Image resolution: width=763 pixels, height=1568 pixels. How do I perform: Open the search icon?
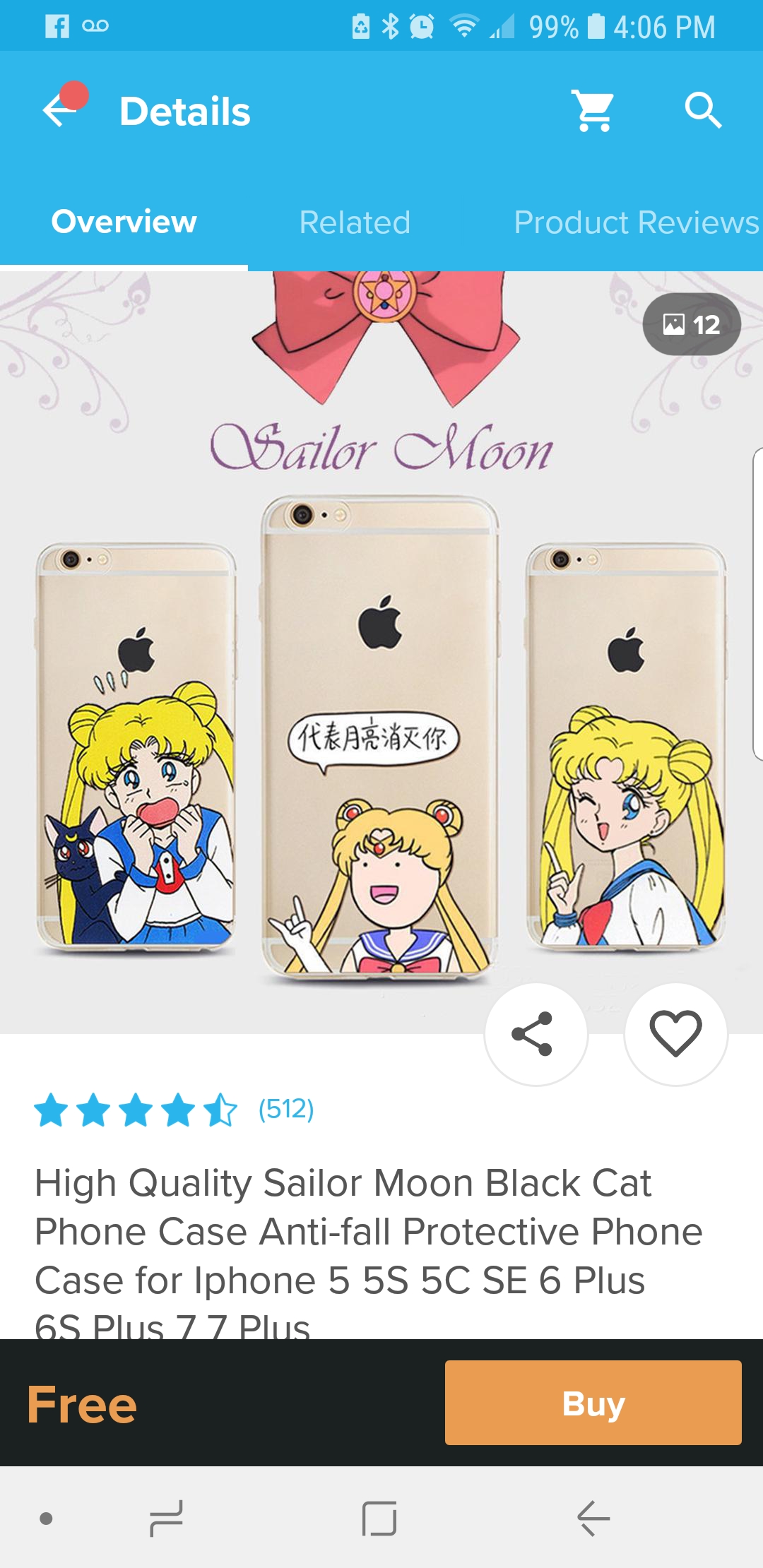coord(703,110)
